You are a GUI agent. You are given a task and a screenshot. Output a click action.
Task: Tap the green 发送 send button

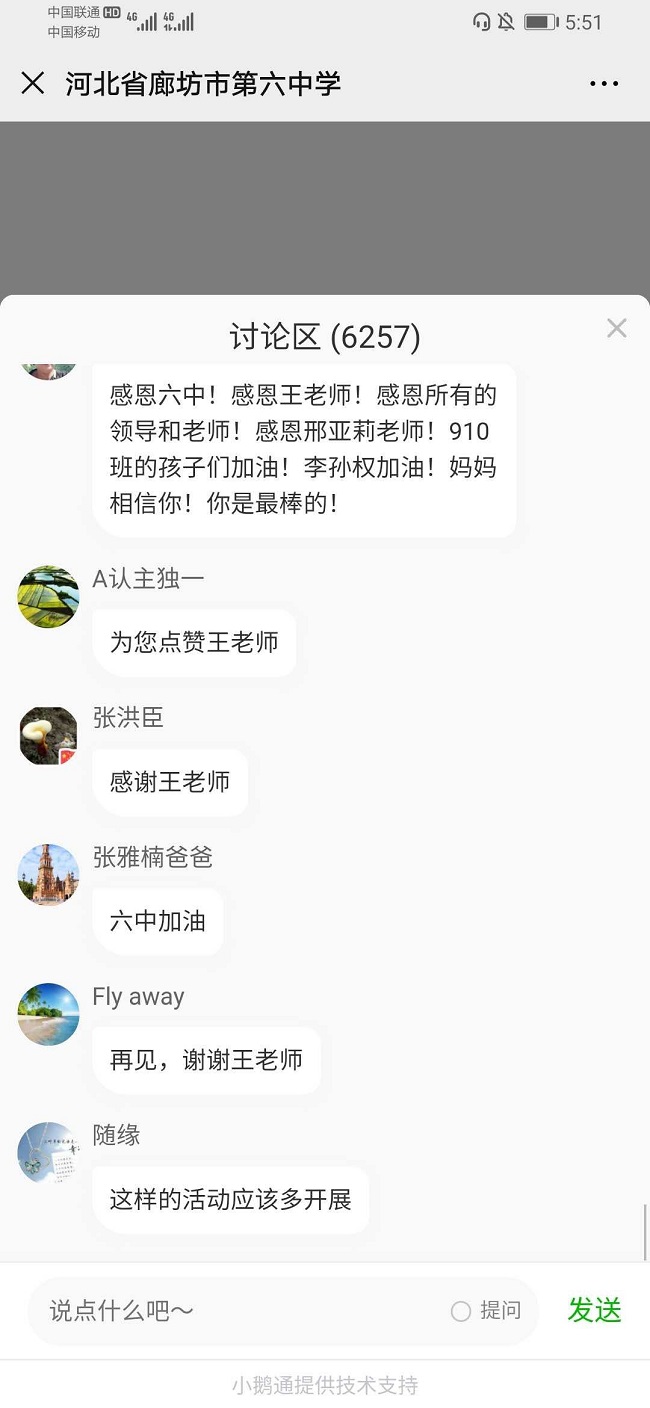click(595, 1310)
